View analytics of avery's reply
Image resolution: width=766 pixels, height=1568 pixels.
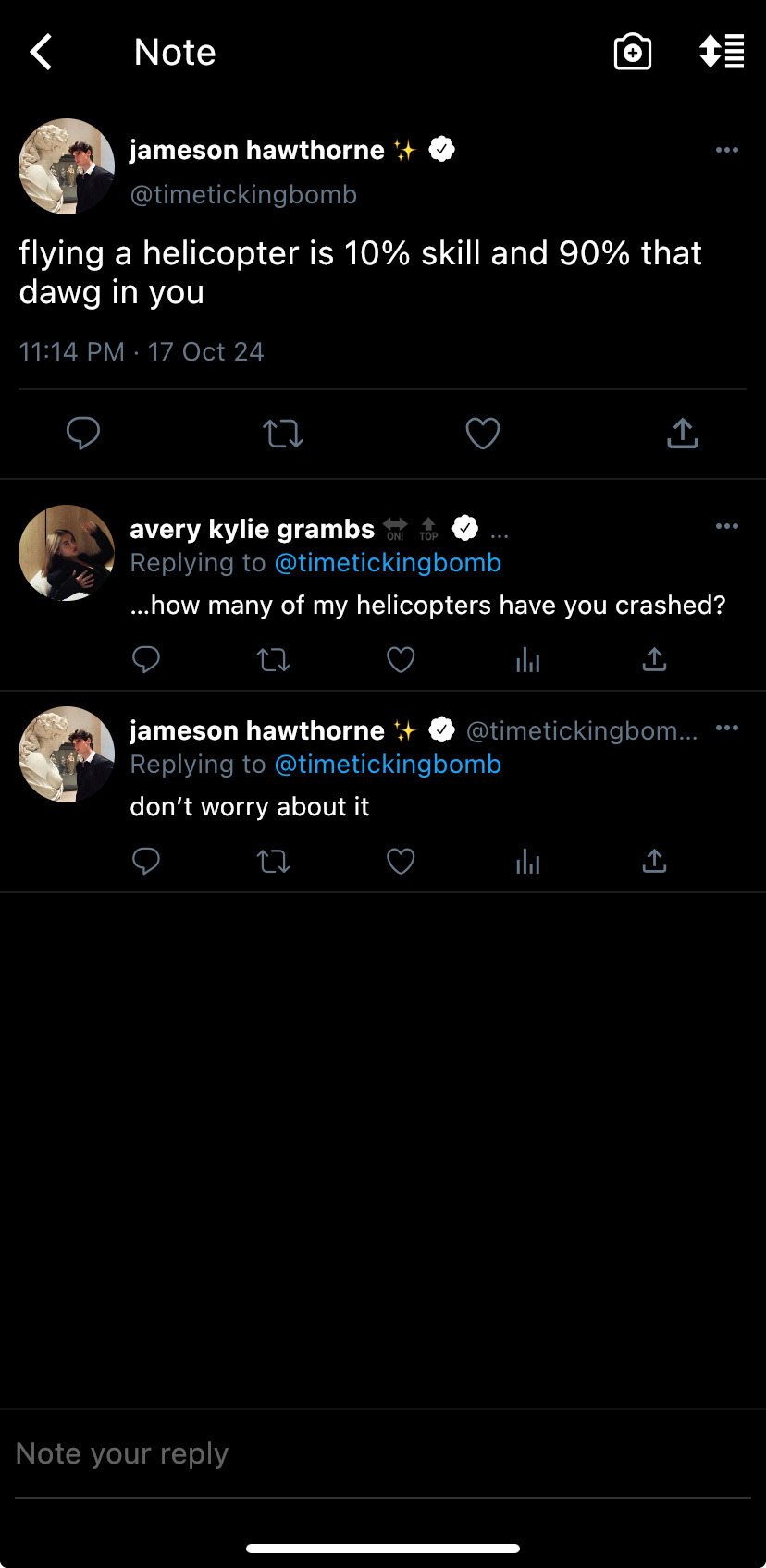pos(527,659)
